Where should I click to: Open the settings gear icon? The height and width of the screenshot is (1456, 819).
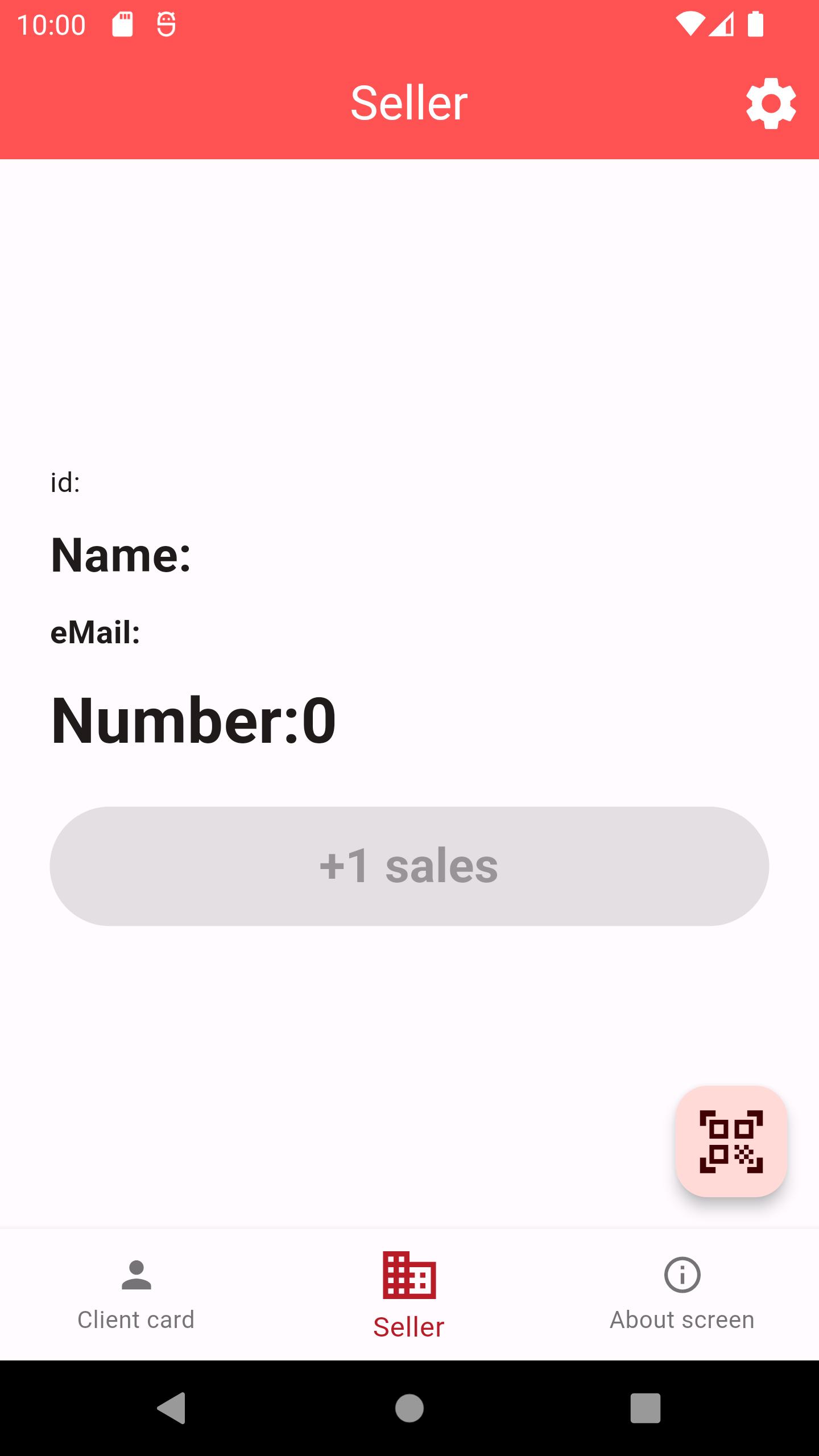[771, 104]
